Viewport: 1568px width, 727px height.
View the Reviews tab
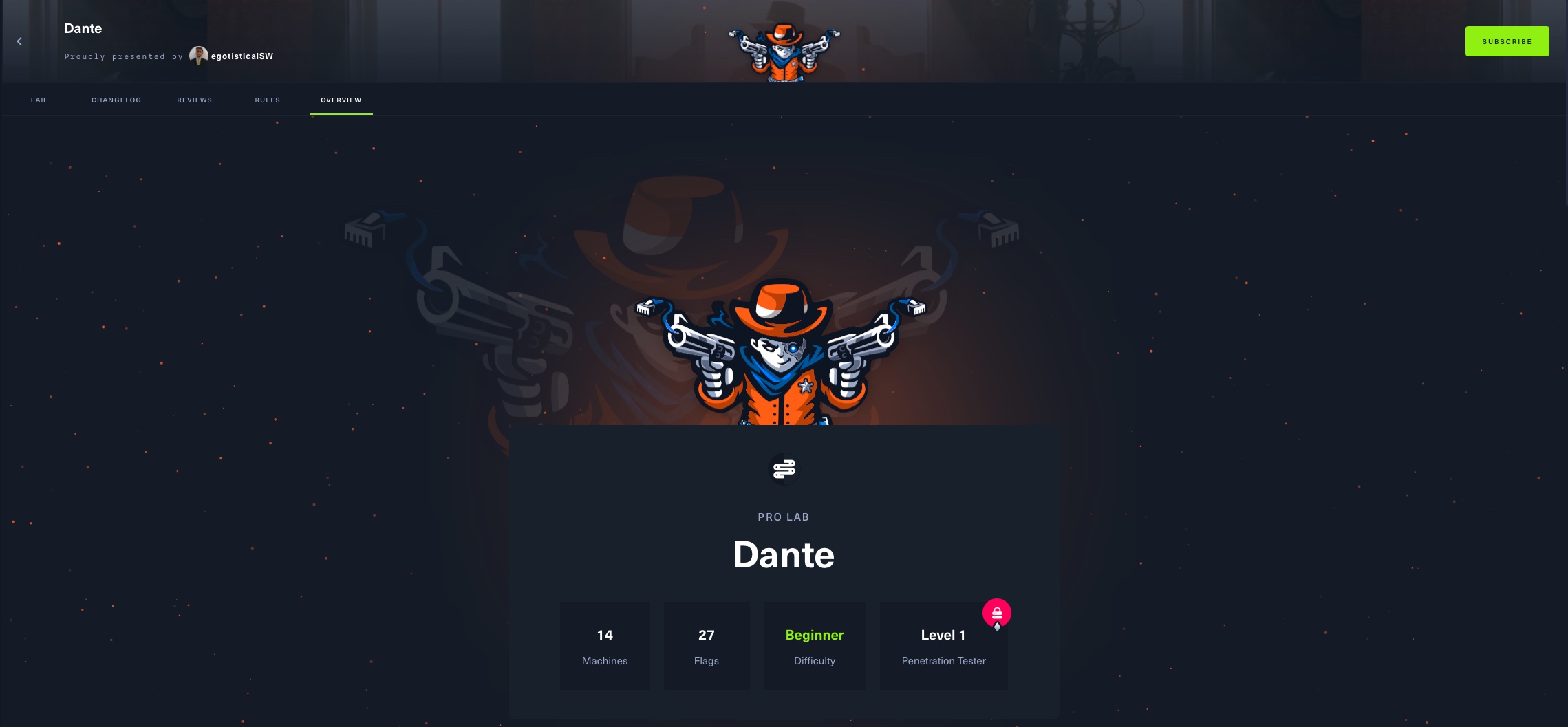click(x=194, y=100)
